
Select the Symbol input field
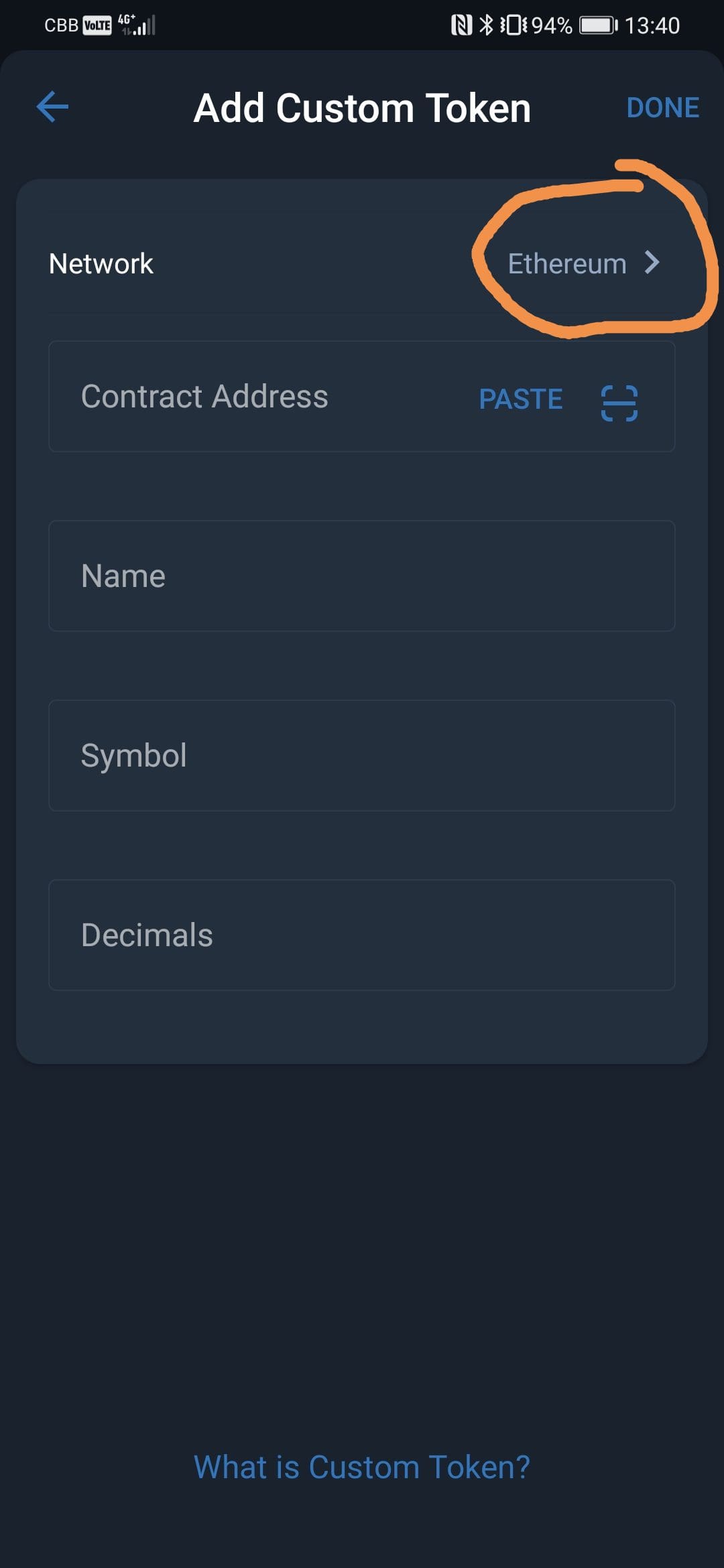pos(362,756)
